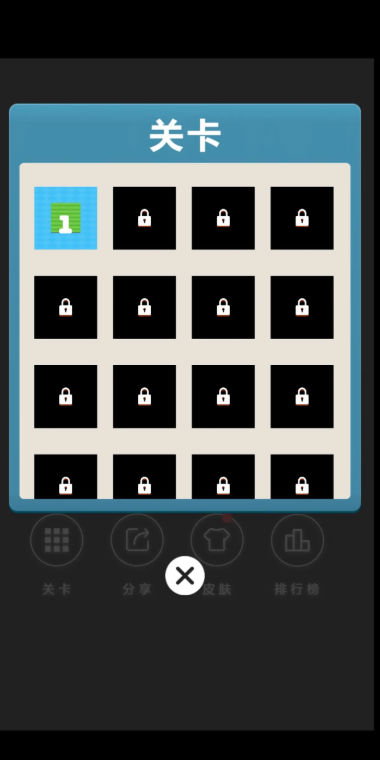Close the level selection dialog
Image resolution: width=380 pixels, height=760 pixels.
click(x=185, y=576)
